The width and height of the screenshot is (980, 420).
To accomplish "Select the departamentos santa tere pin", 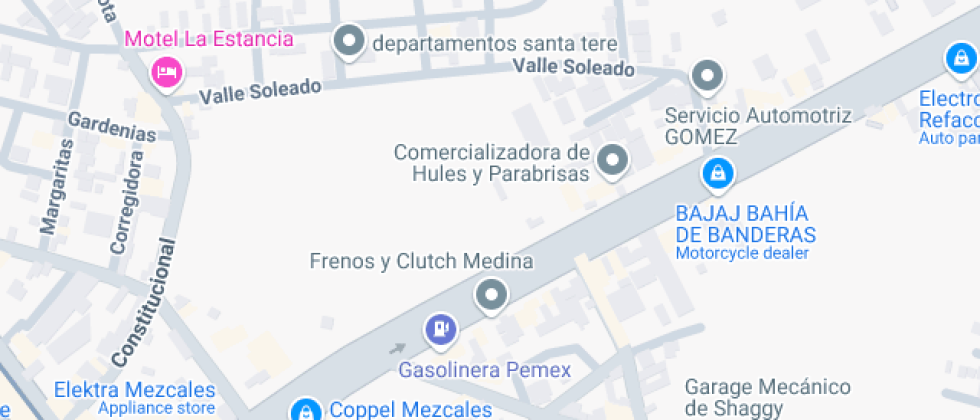I will [x=350, y=42].
